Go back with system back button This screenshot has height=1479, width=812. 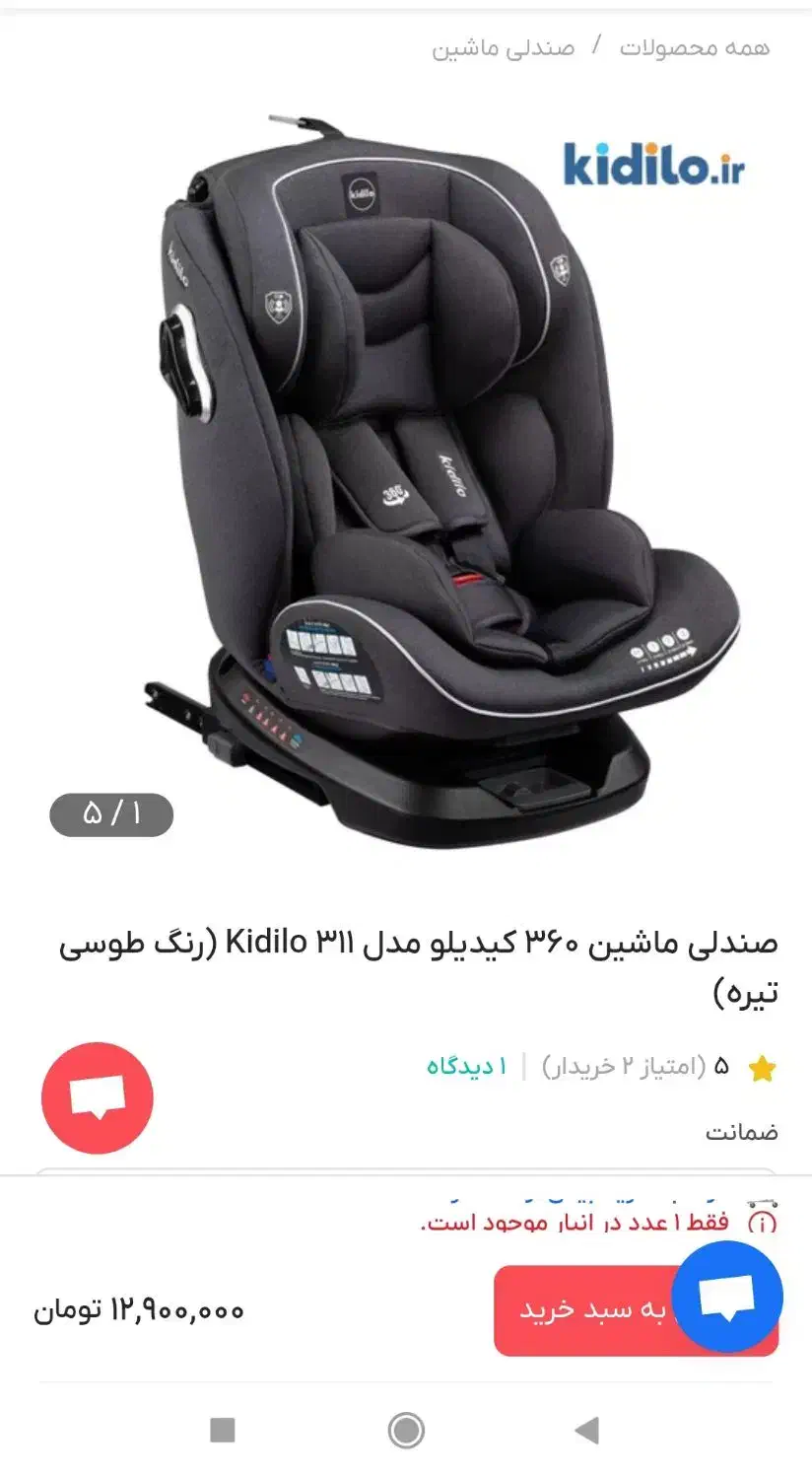[587, 1429]
